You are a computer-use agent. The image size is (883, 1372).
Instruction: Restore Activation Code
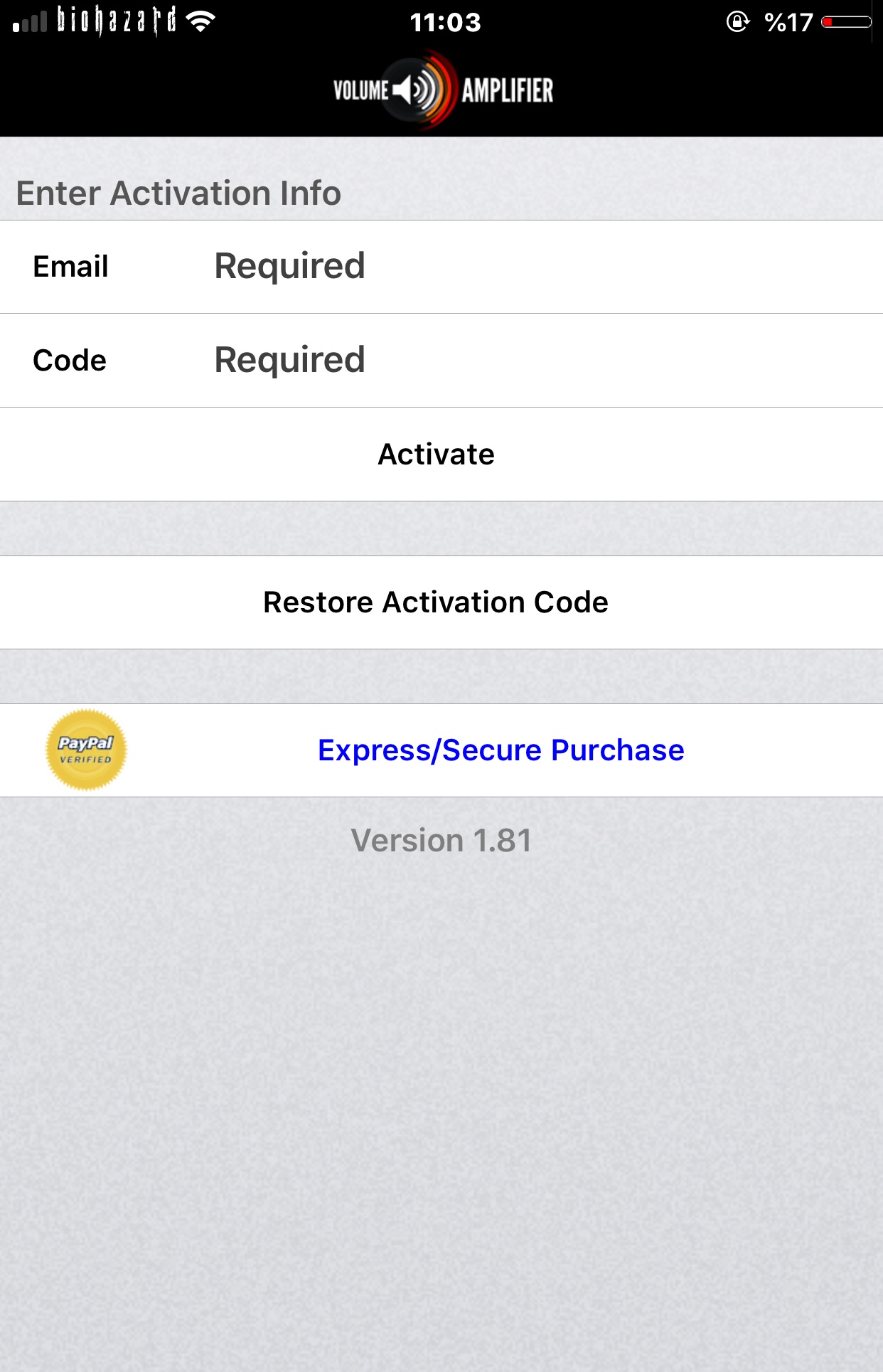pos(436,602)
